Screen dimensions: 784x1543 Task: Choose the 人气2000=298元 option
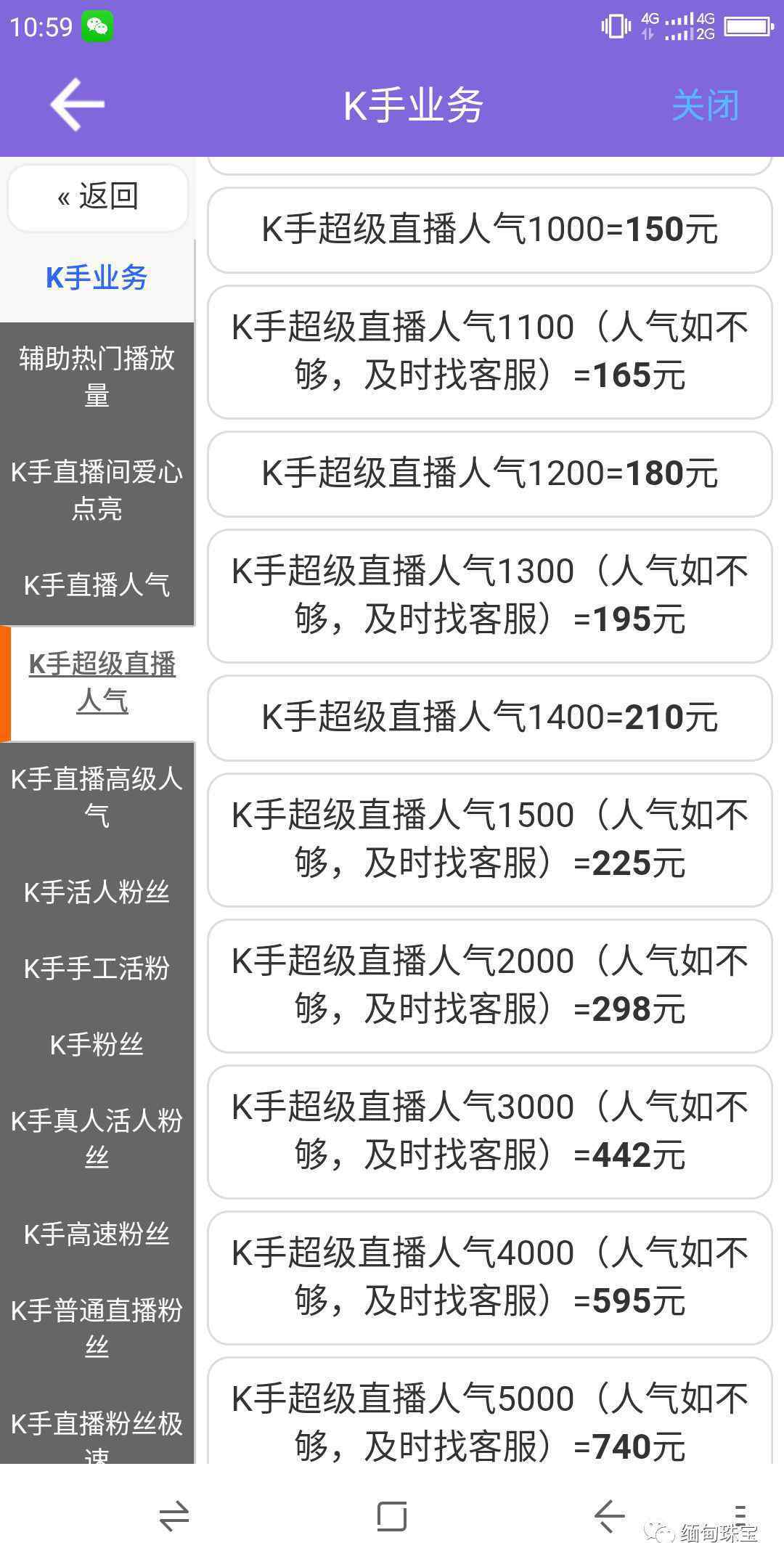tap(490, 986)
